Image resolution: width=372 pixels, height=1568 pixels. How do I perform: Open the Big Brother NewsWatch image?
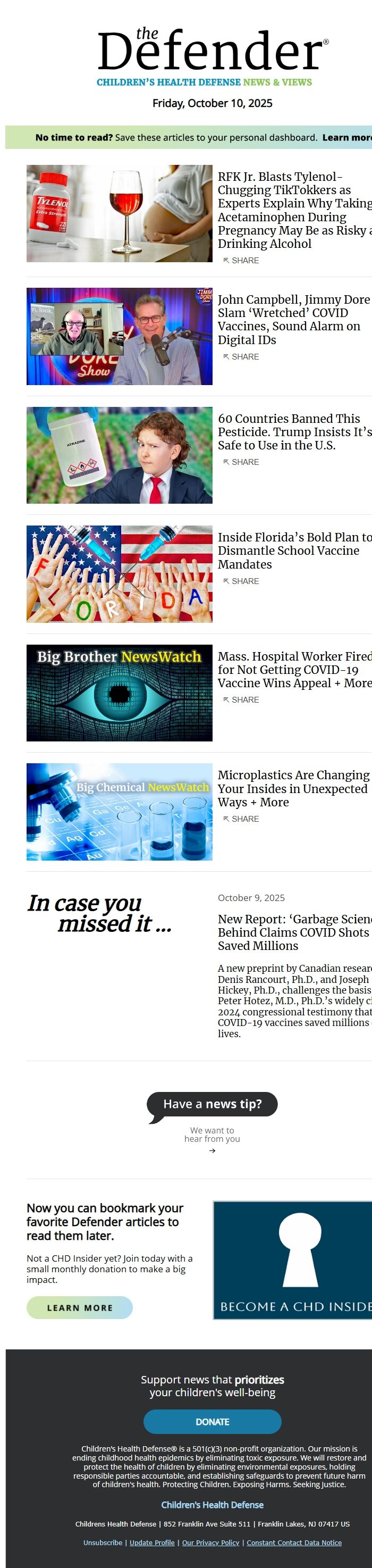(x=119, y=693)
